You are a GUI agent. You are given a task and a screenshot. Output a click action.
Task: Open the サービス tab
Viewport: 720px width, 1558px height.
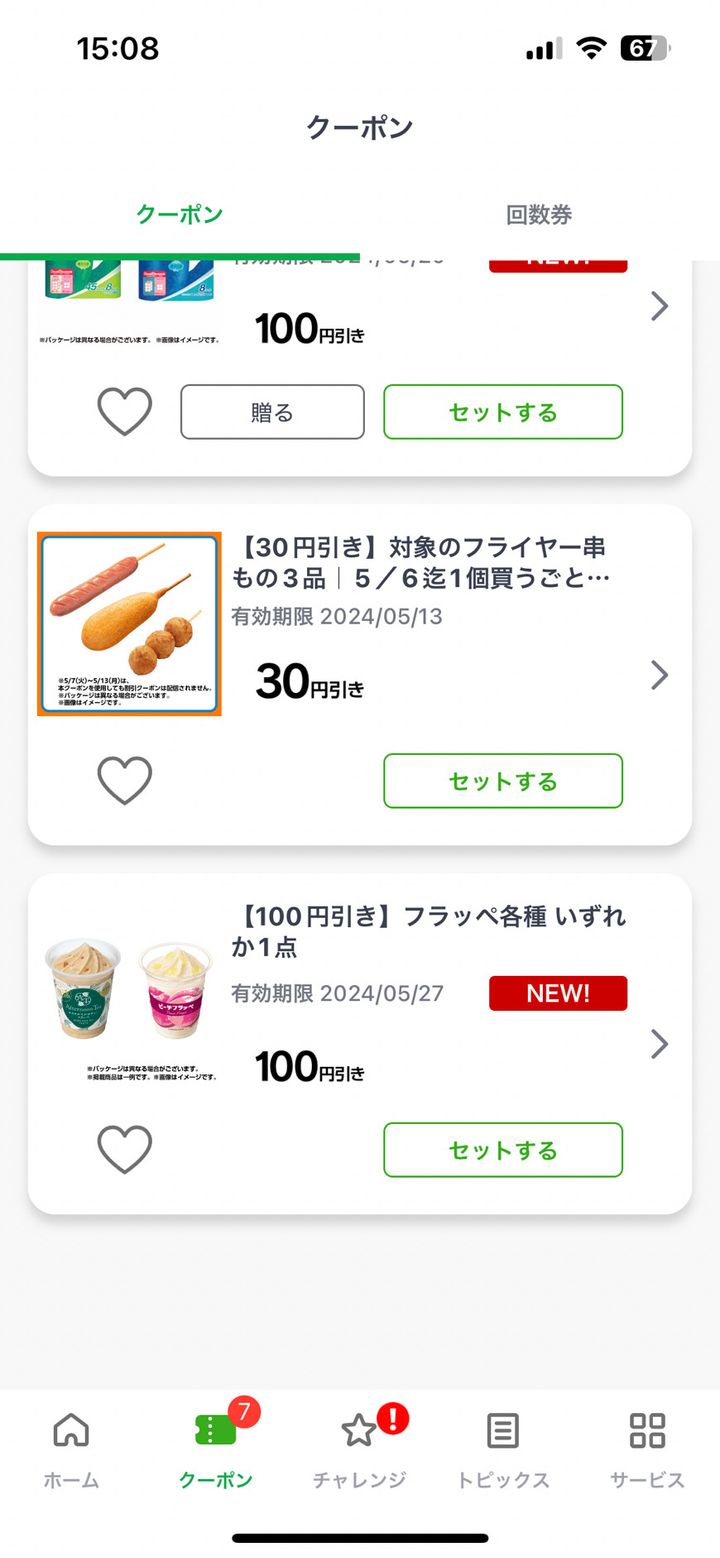[647, 1448]
